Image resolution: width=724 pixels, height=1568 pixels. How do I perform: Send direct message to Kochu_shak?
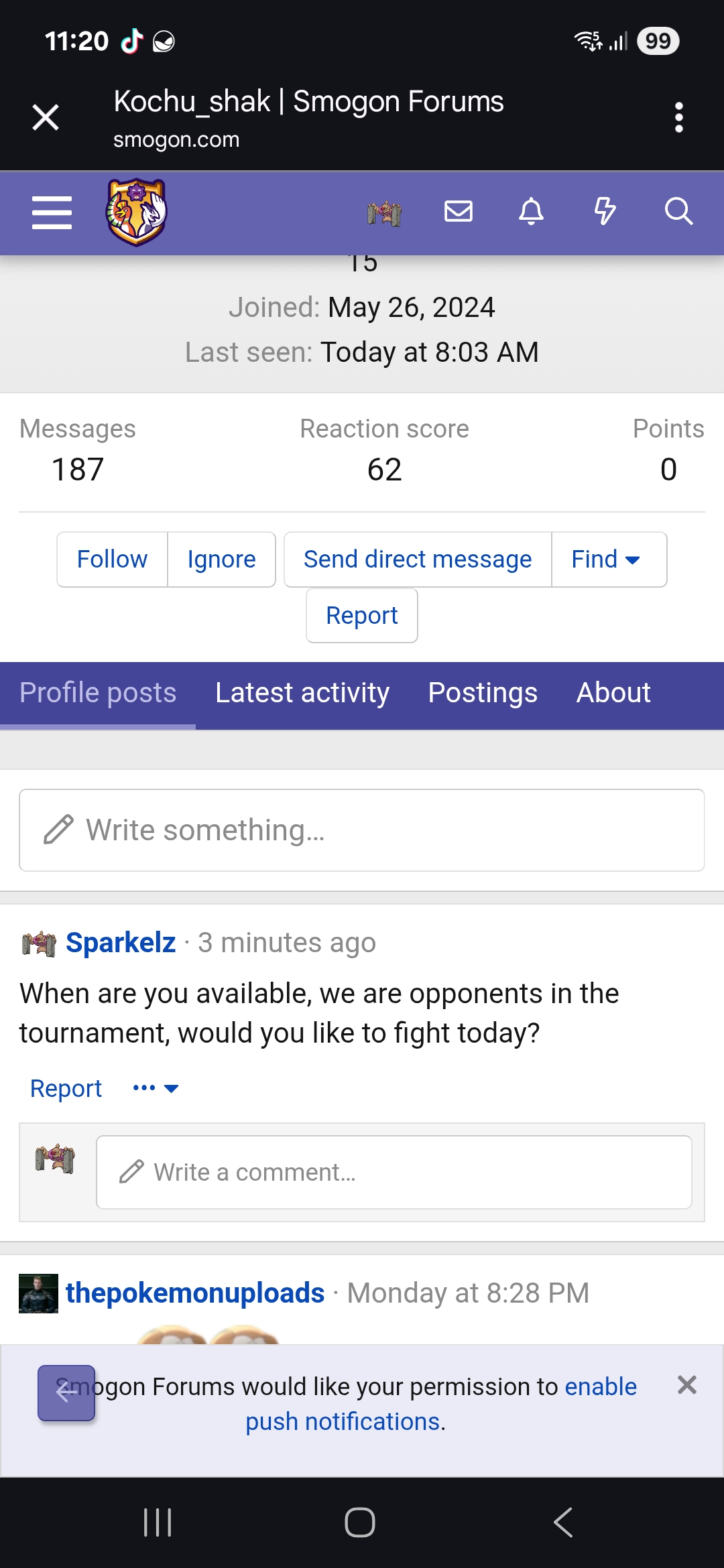417,560
